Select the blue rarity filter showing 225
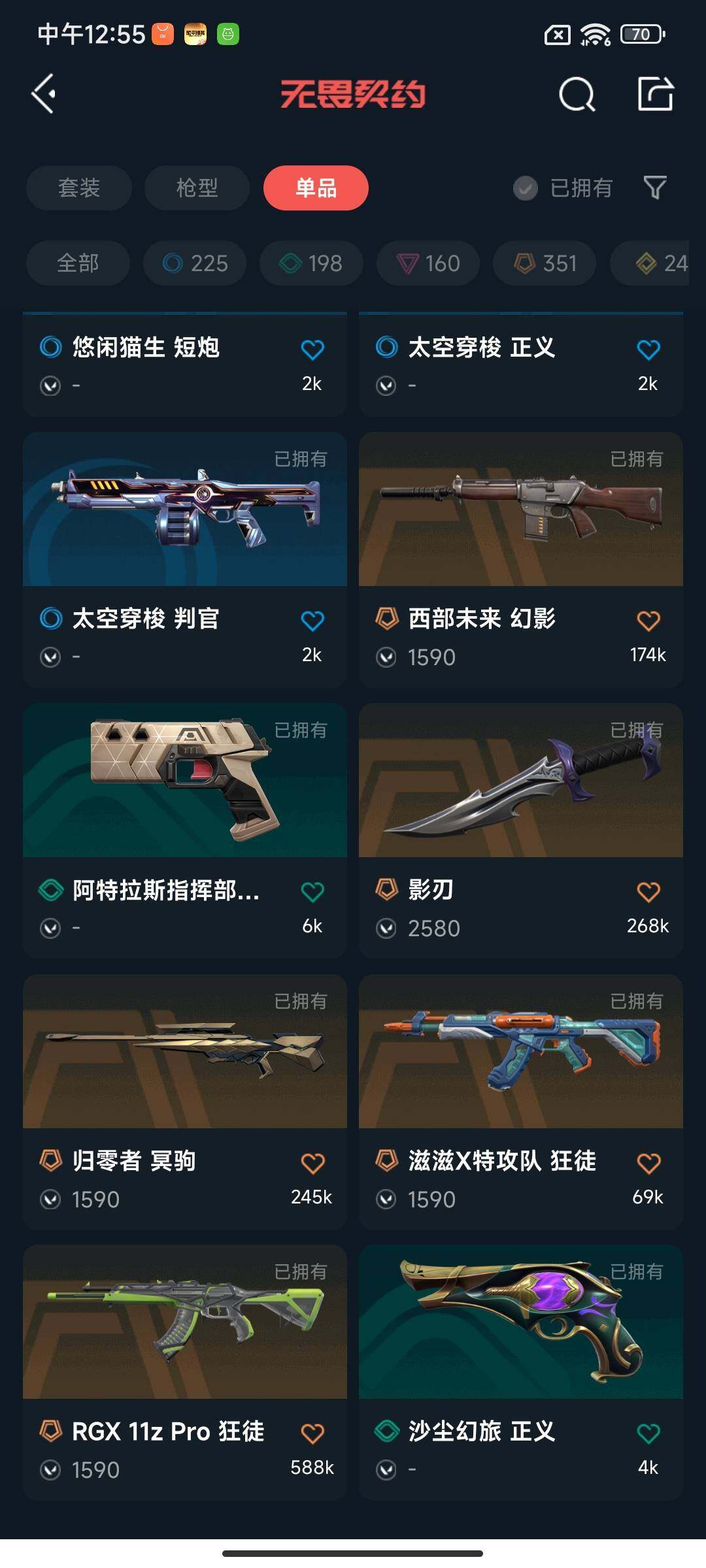The image size is (706, 1568). [194, 263]
